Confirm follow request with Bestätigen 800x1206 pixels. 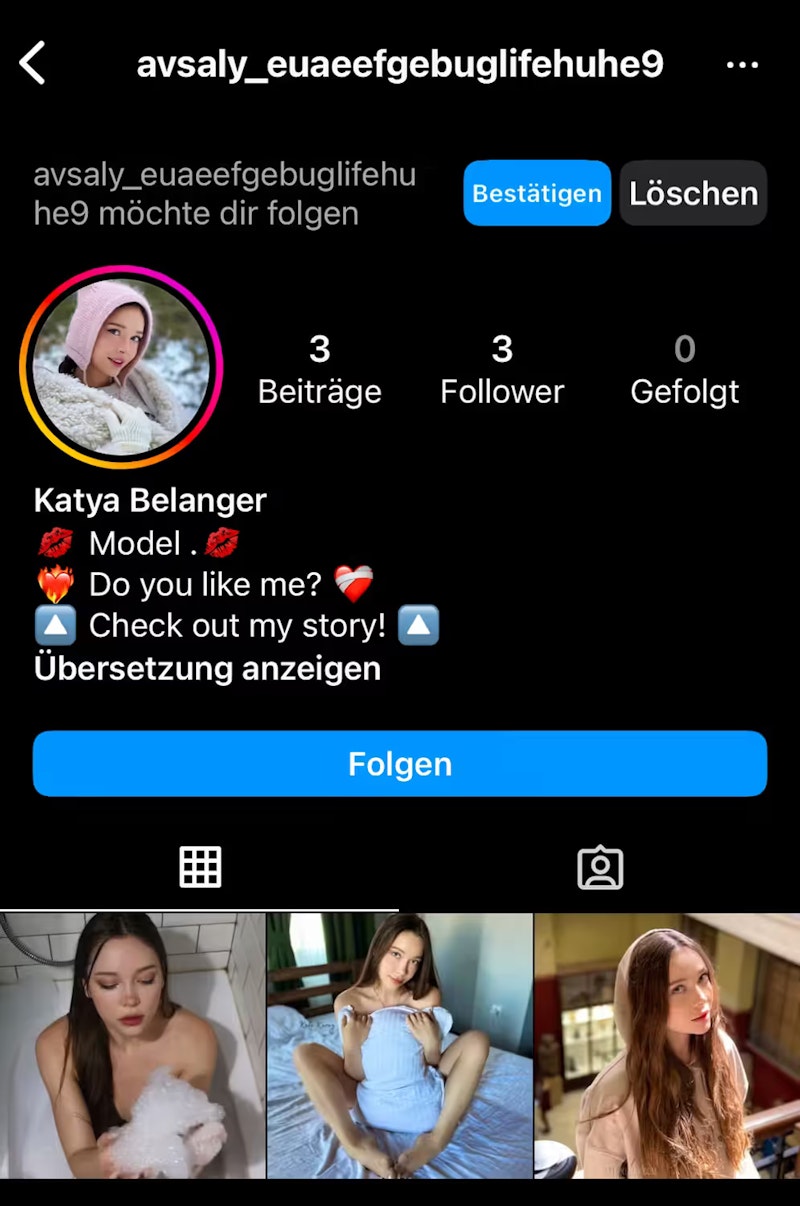[537, 193]
